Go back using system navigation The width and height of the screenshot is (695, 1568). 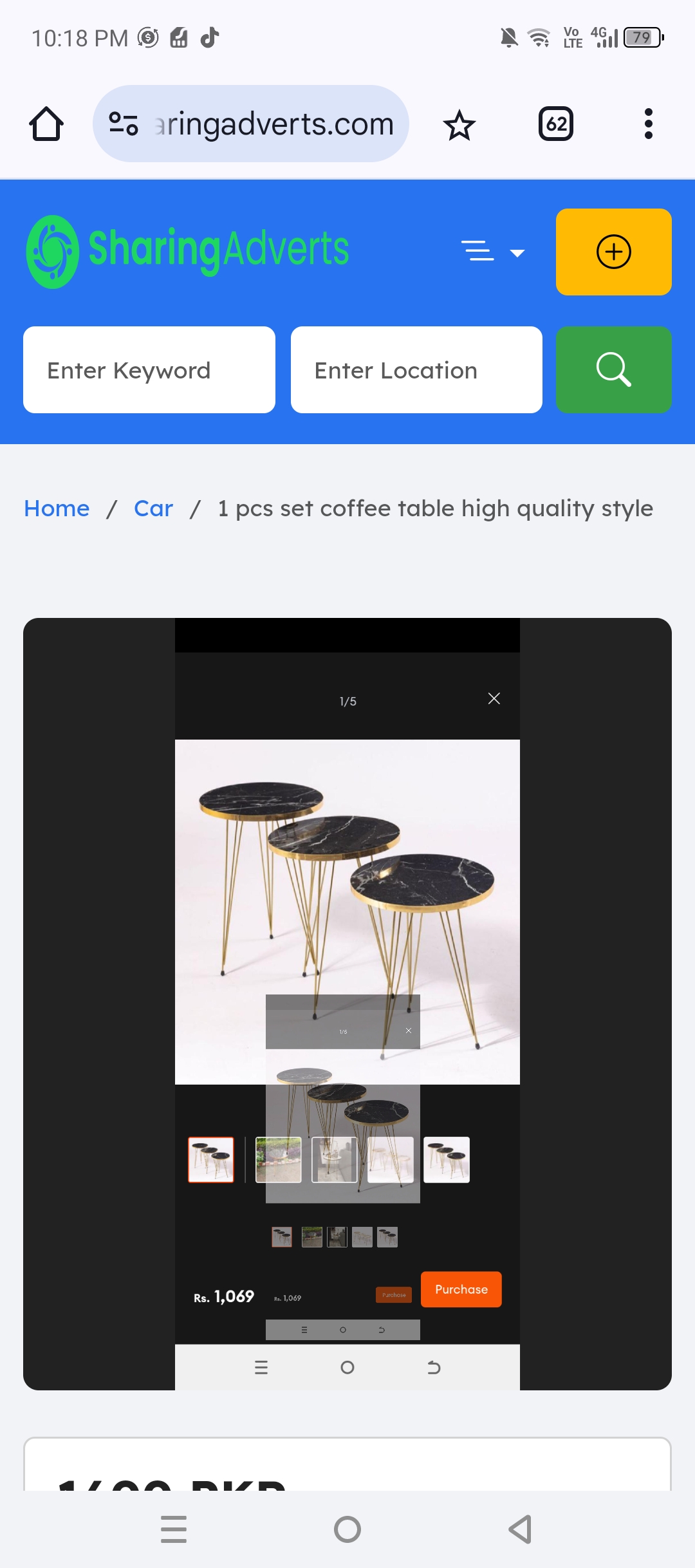click(520, 1529)
